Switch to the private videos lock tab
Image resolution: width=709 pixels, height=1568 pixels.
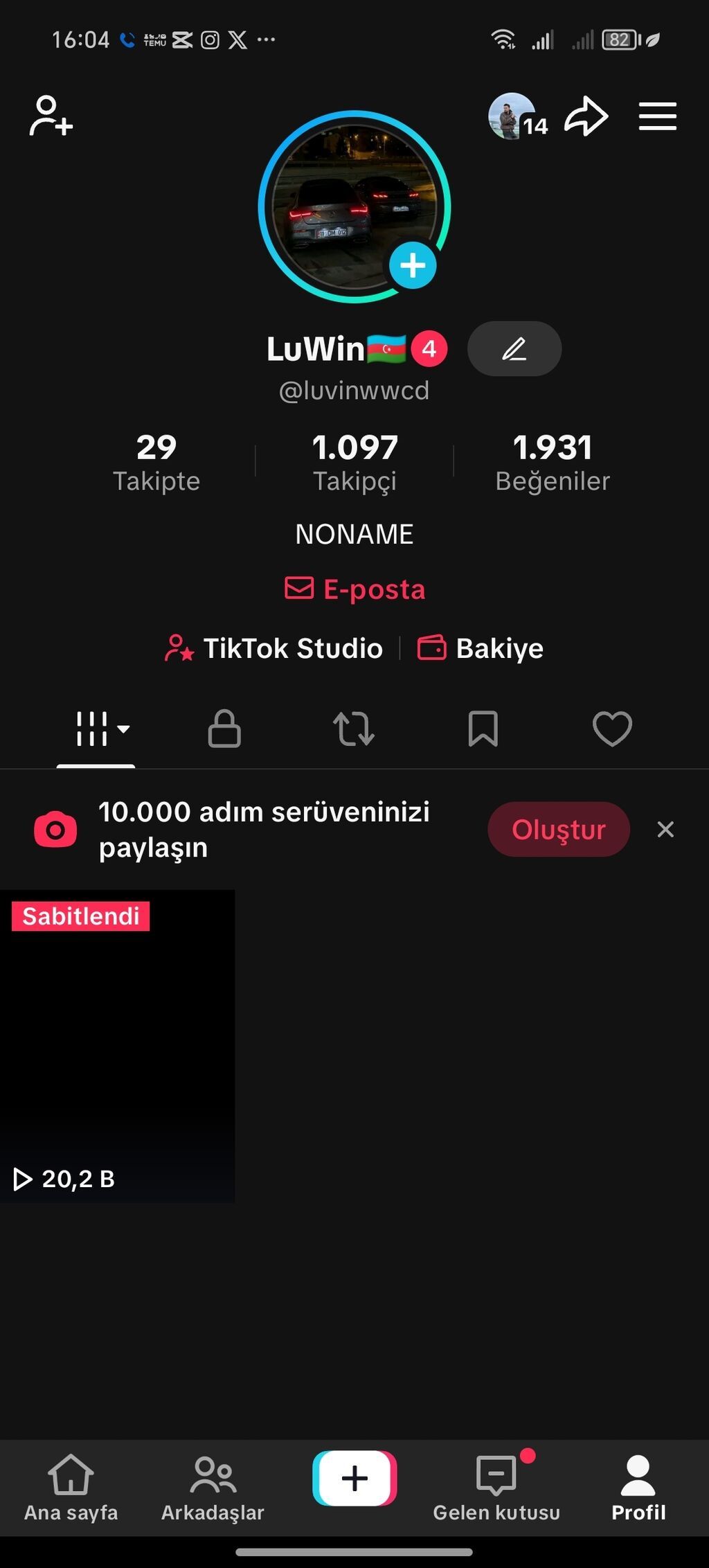(224, 729)
